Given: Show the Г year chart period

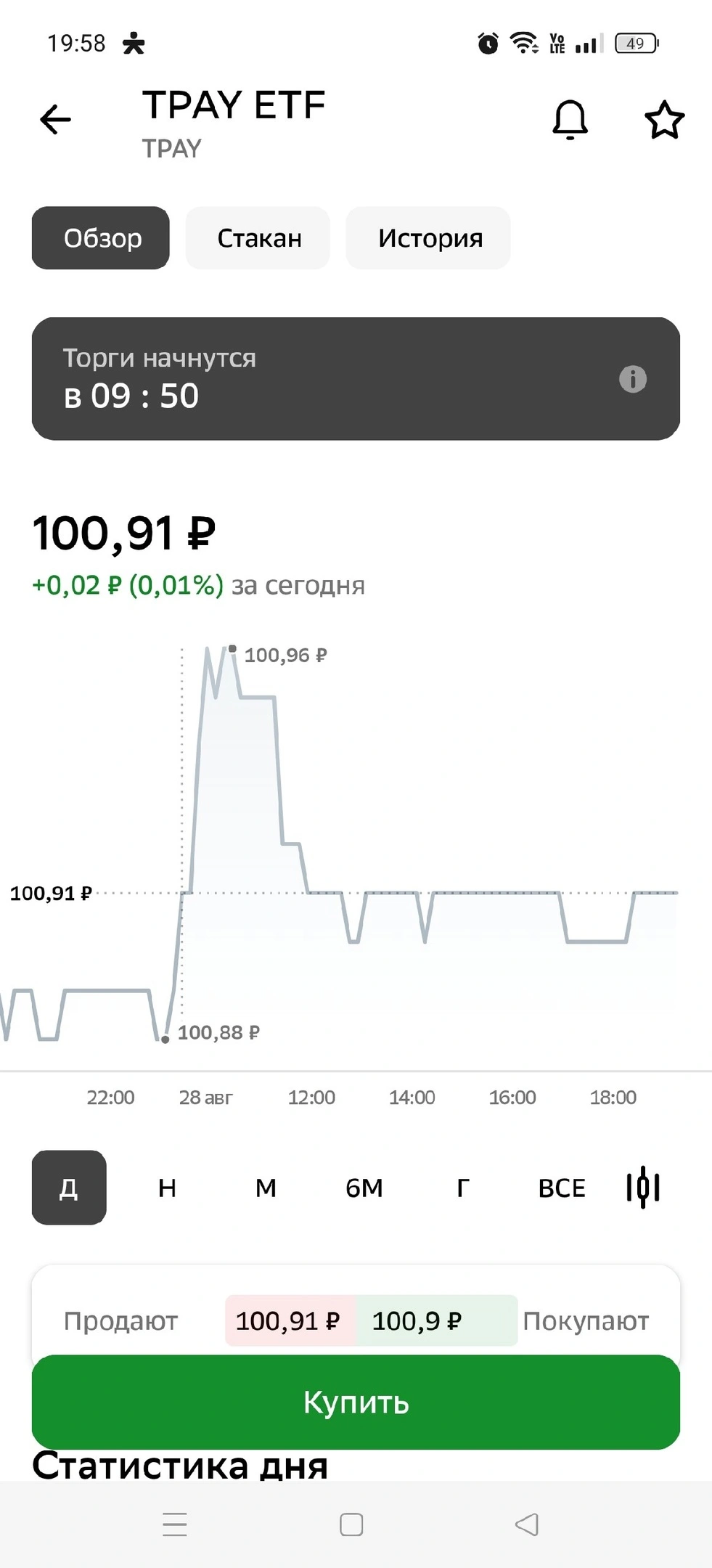Looking at the screenshot, I should tap(463, 1188).
